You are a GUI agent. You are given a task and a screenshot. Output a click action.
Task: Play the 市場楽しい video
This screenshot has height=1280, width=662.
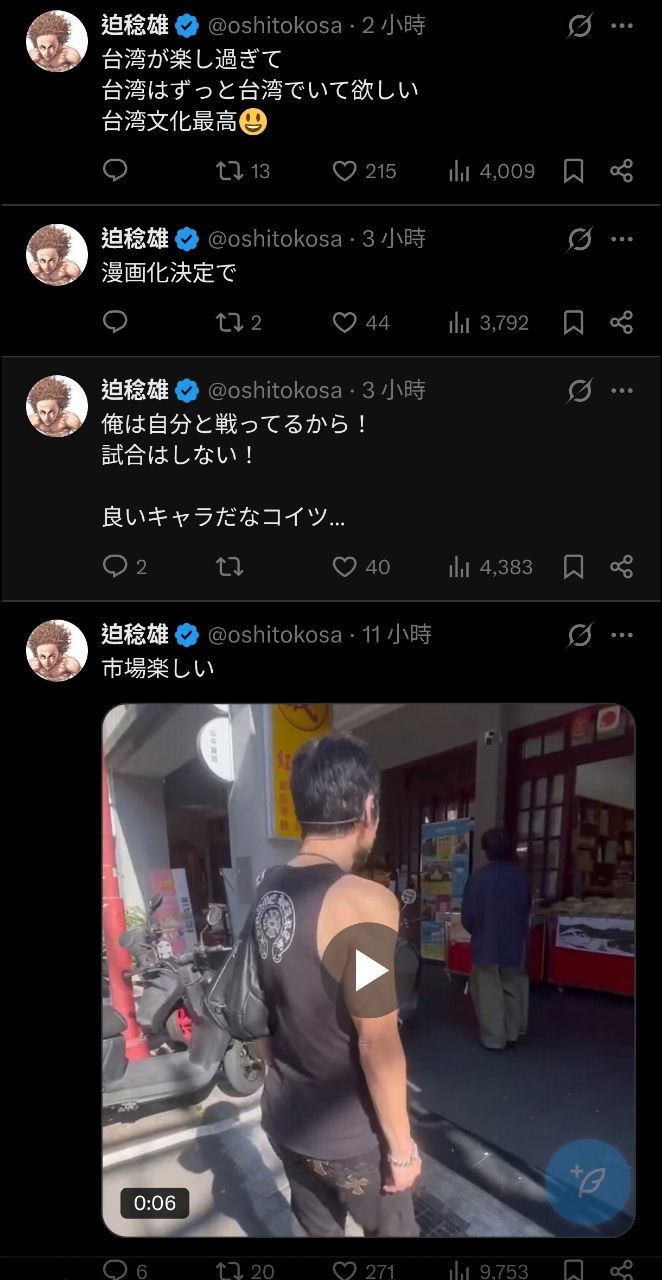[370, 970]
